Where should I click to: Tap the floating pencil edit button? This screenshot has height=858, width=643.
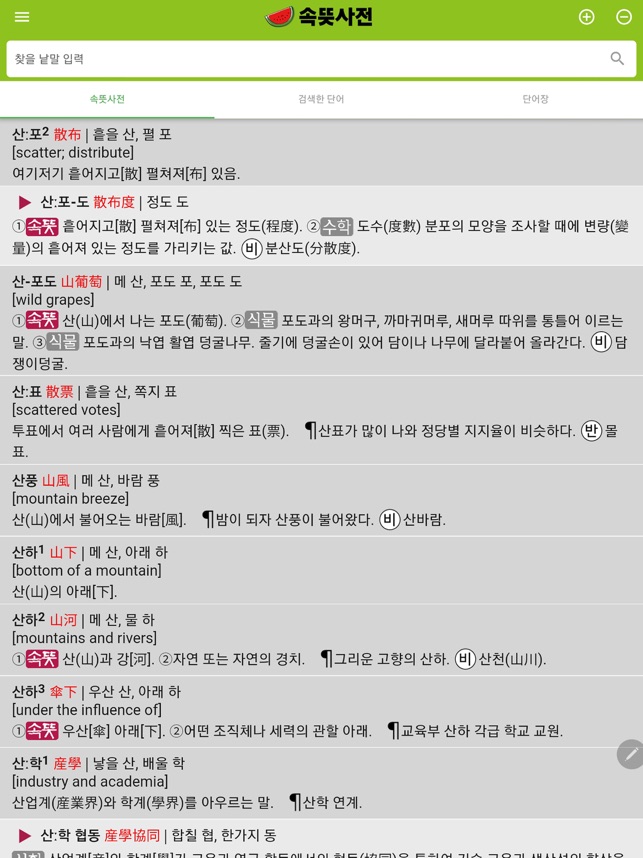tap(629, 754)
